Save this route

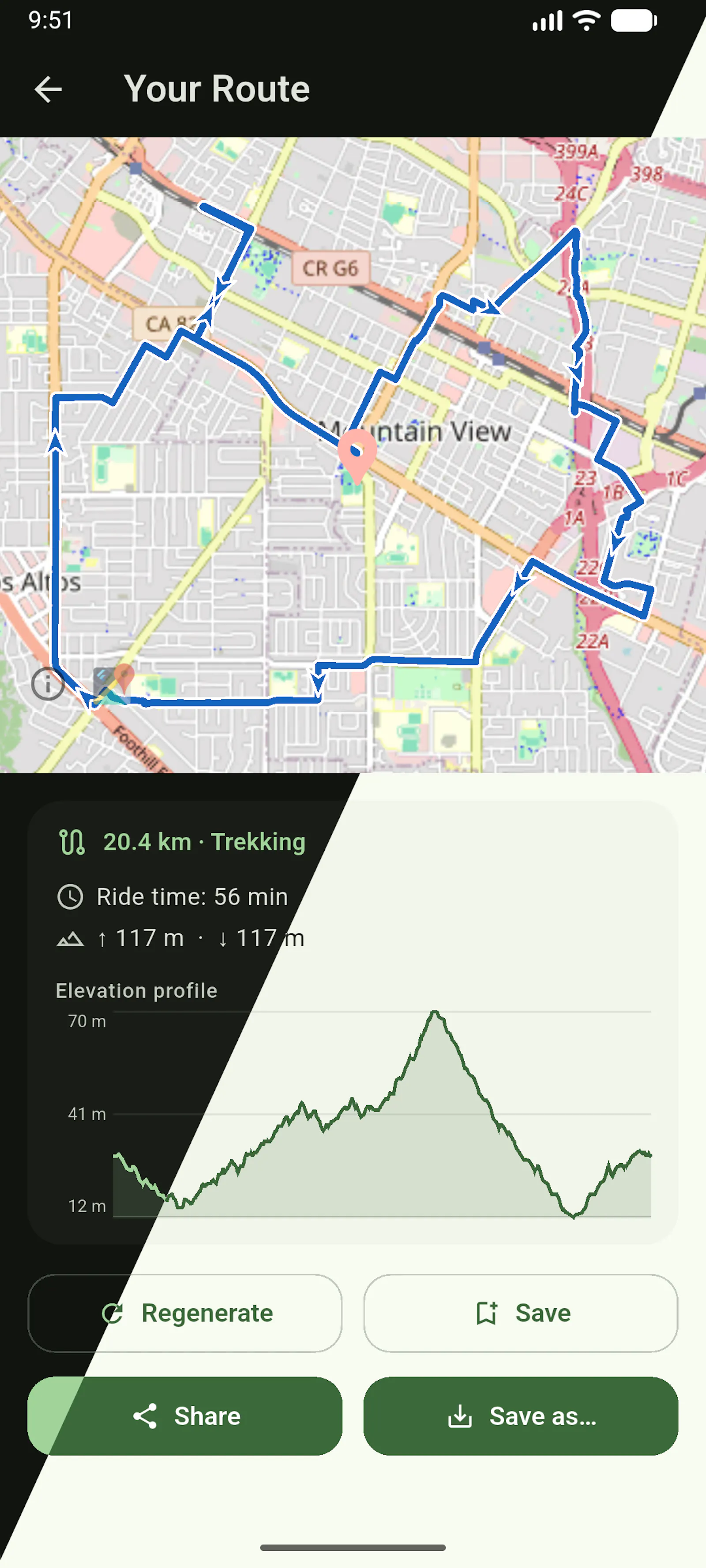(x=521, y=1313)
